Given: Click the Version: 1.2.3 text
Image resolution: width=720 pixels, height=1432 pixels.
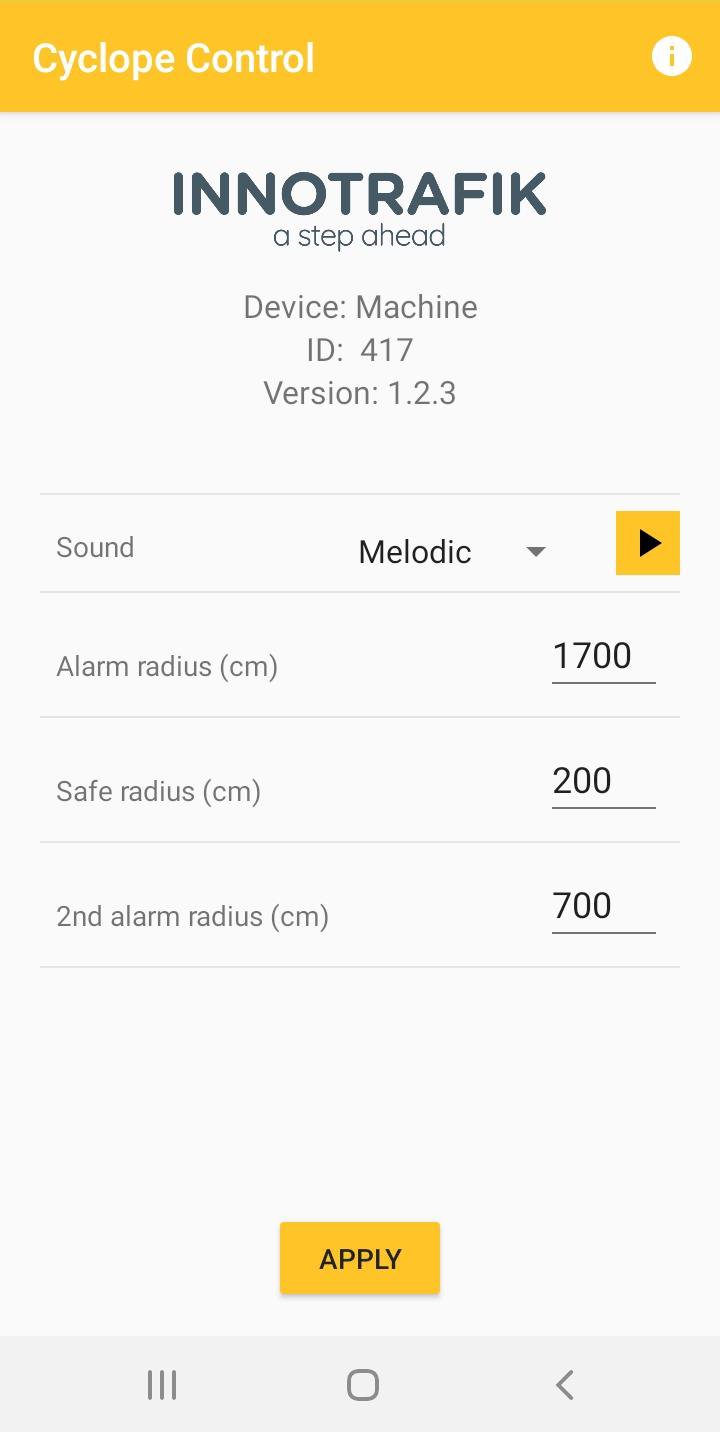Looking at the screenshot, I should coord(360,392).
